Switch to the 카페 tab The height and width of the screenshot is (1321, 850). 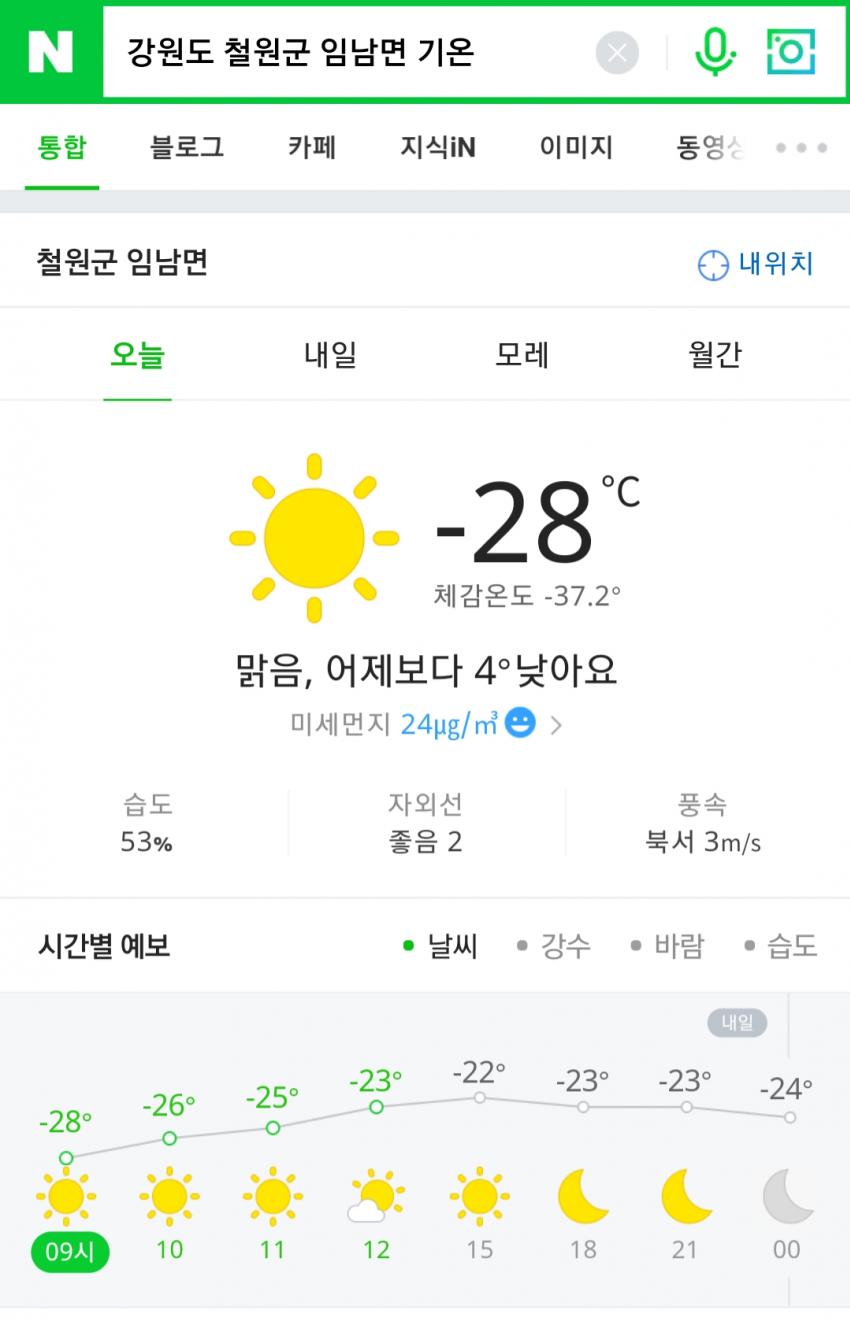312,148
